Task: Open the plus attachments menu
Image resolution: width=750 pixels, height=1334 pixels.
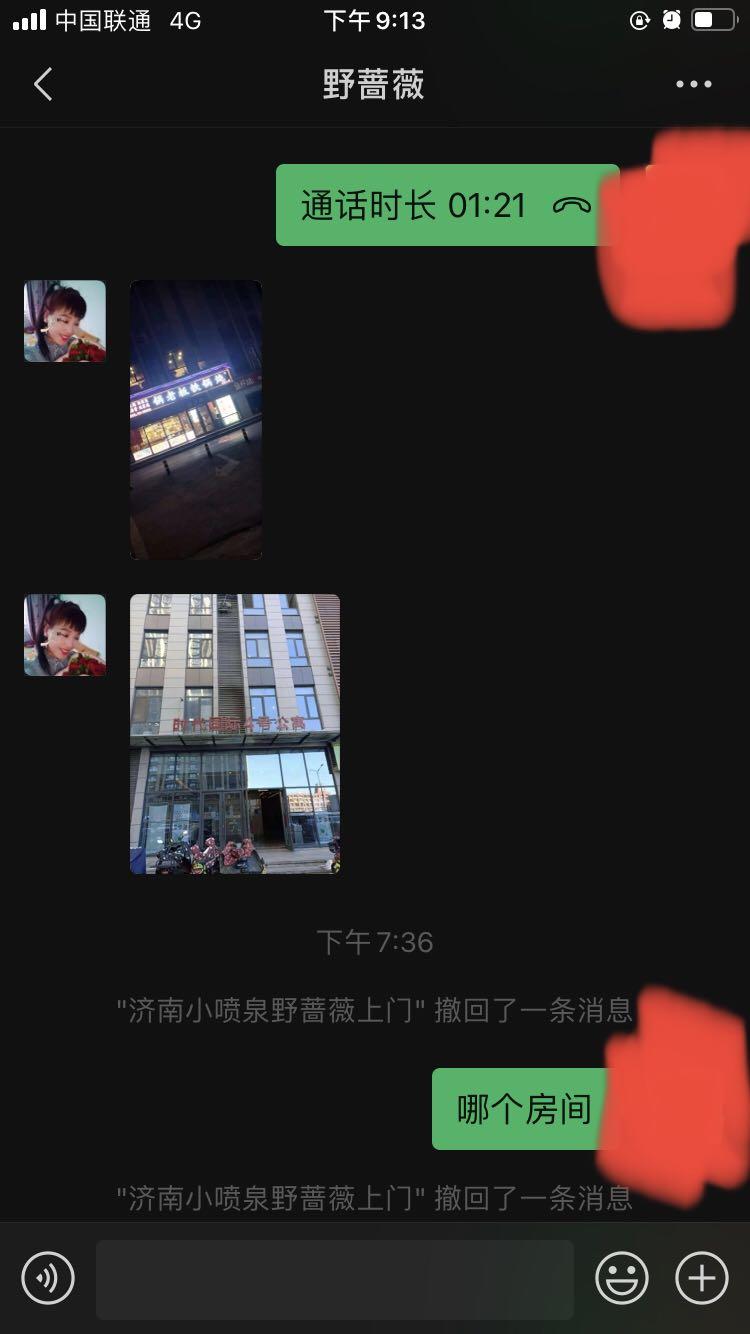Action: click(702, 1278)
